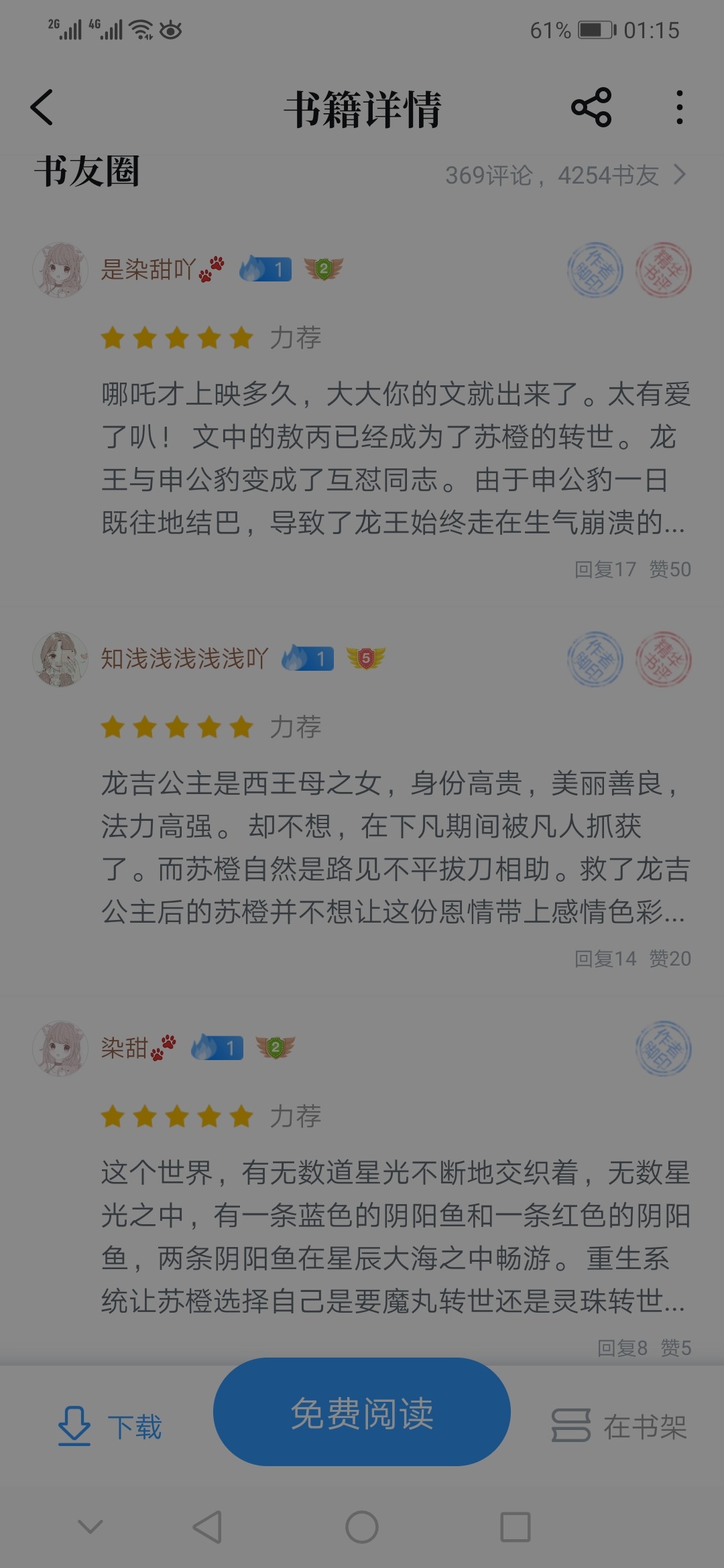The height and width of the screenshot is (1568, 724).
Task: Tap 在书架 bookshelf button
Action: [619, 1426]
